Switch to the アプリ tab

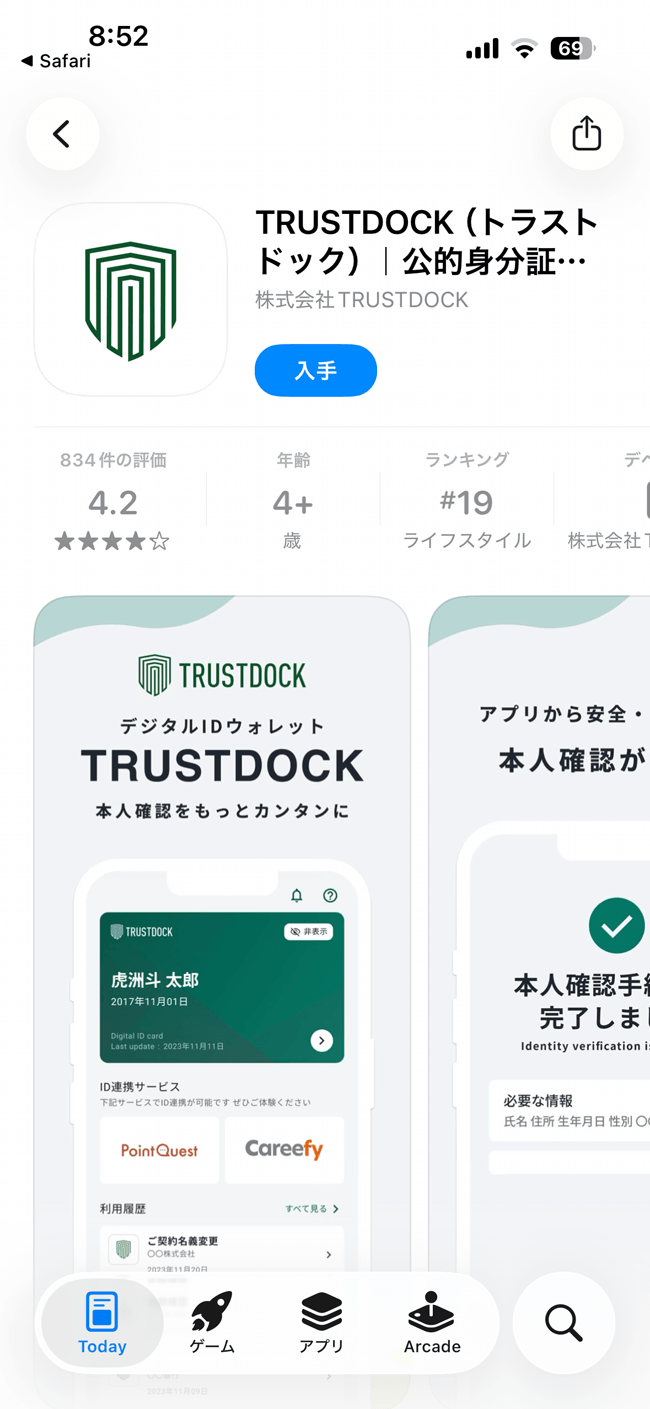(x=321, y=1322)
